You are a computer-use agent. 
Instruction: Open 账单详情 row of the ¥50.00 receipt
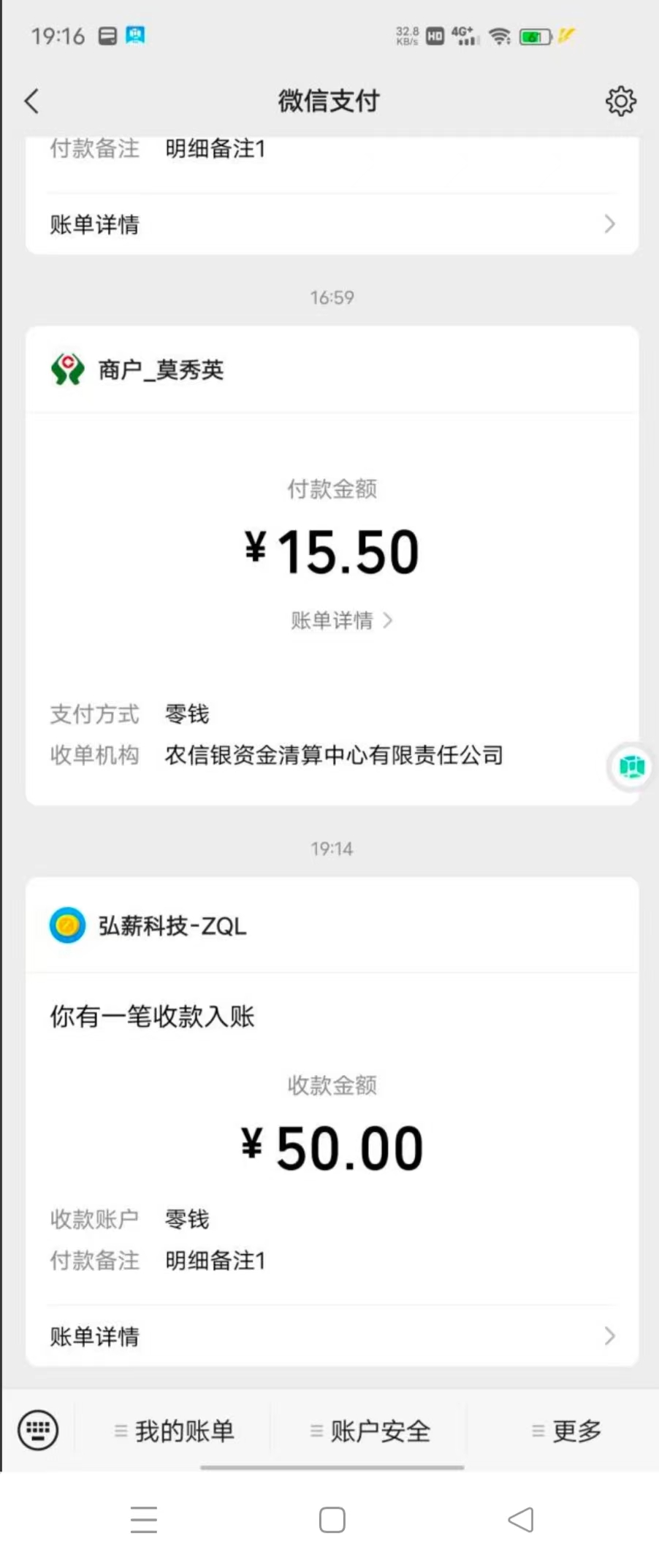click(332, 1336)
